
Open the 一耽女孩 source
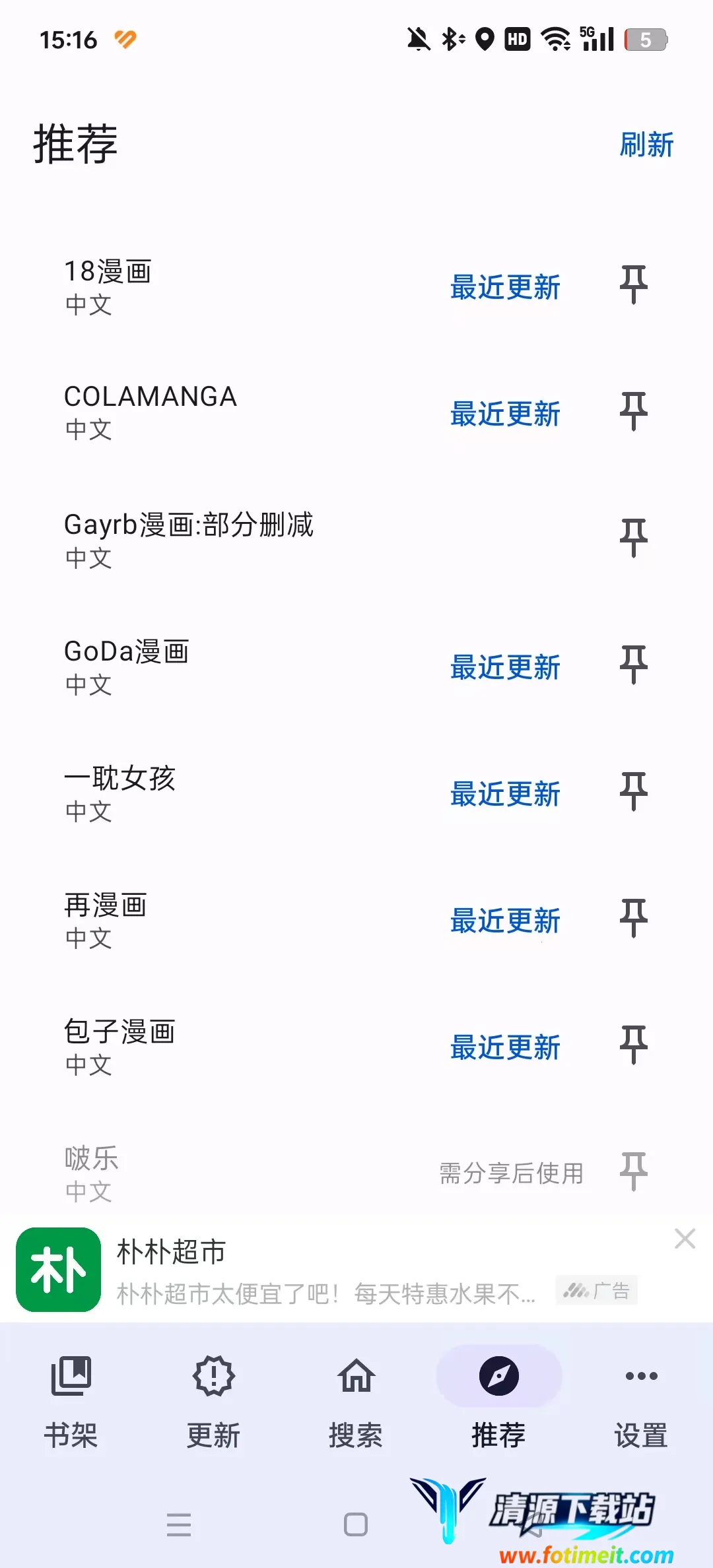point(120,792)
